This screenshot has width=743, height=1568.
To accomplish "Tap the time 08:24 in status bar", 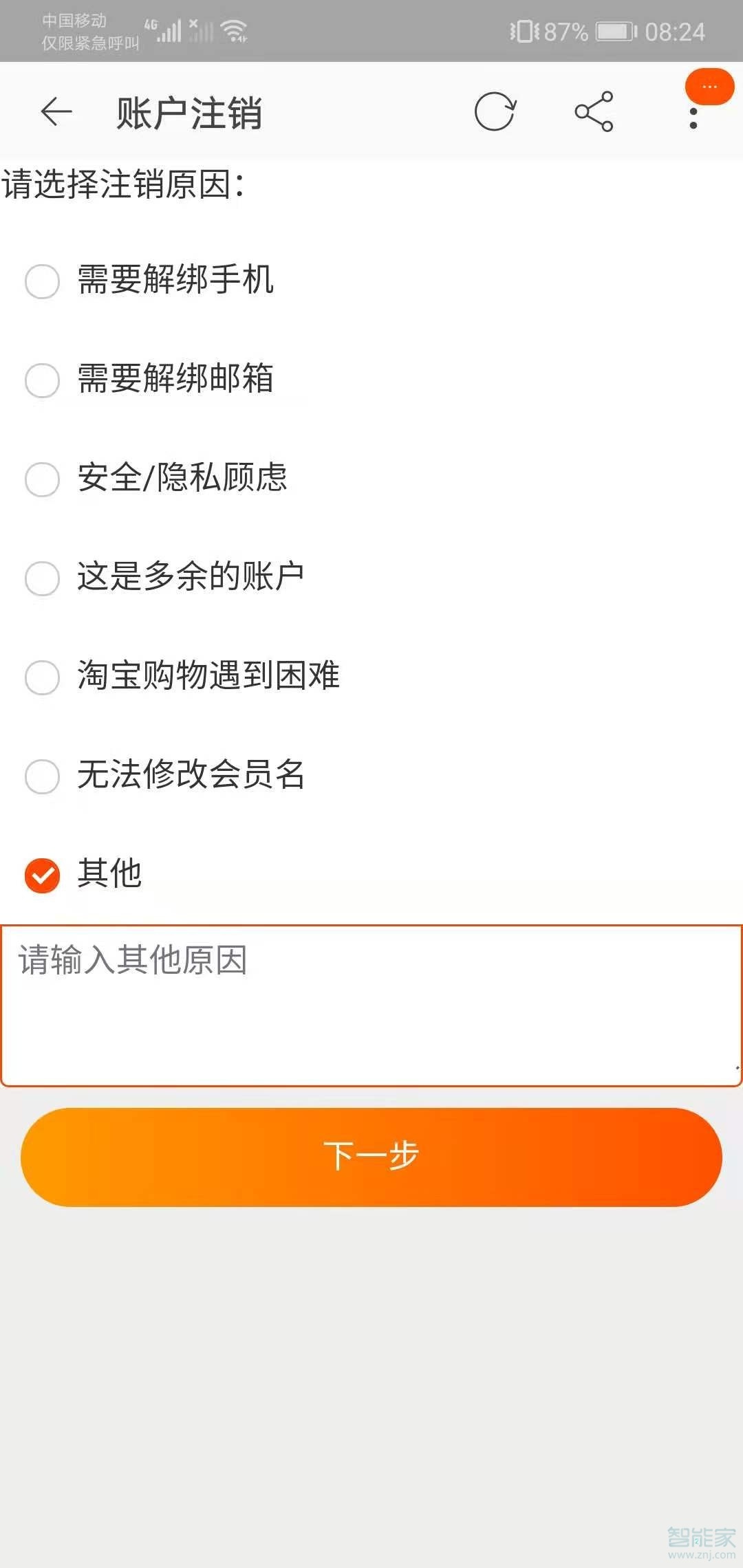I will (x=678, y=32).
